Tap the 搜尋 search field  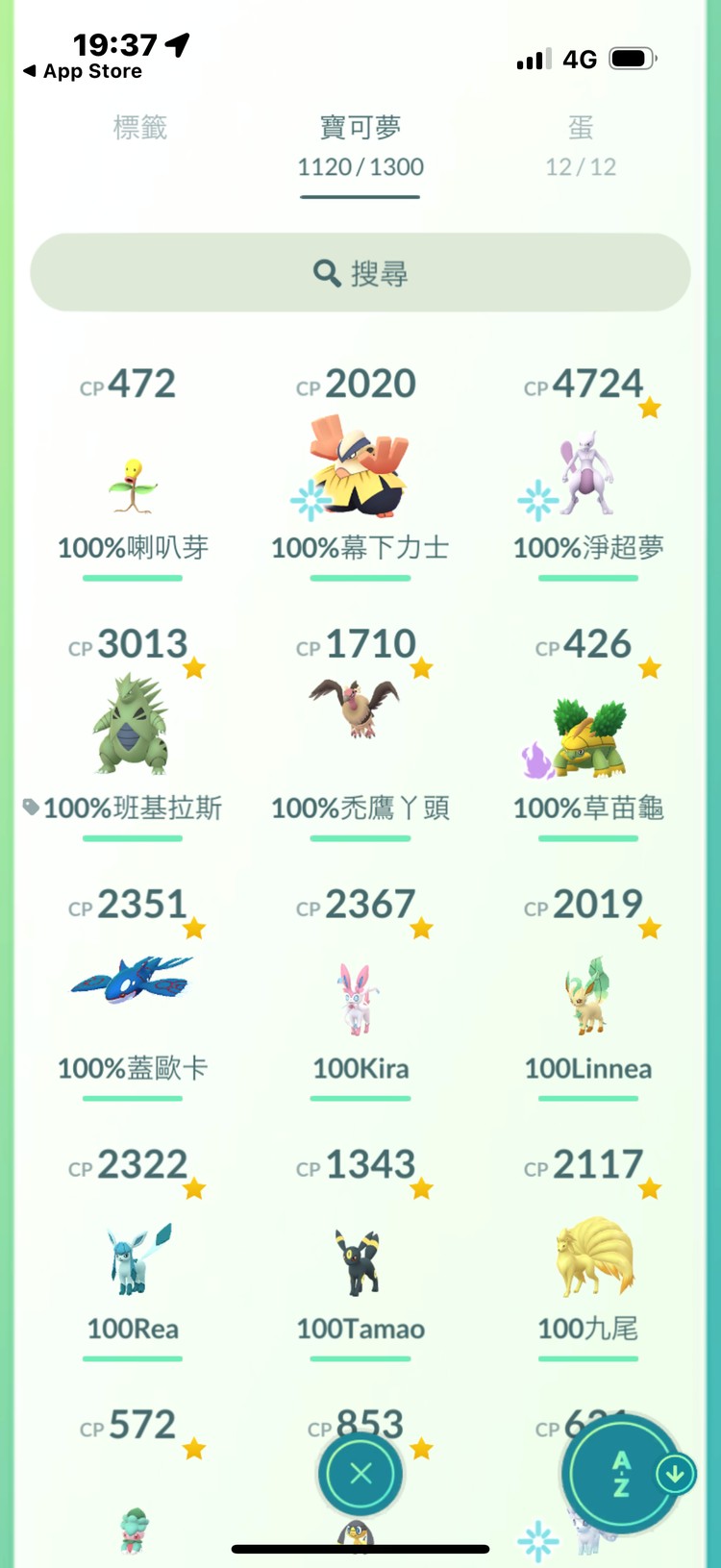pos(360,273)
